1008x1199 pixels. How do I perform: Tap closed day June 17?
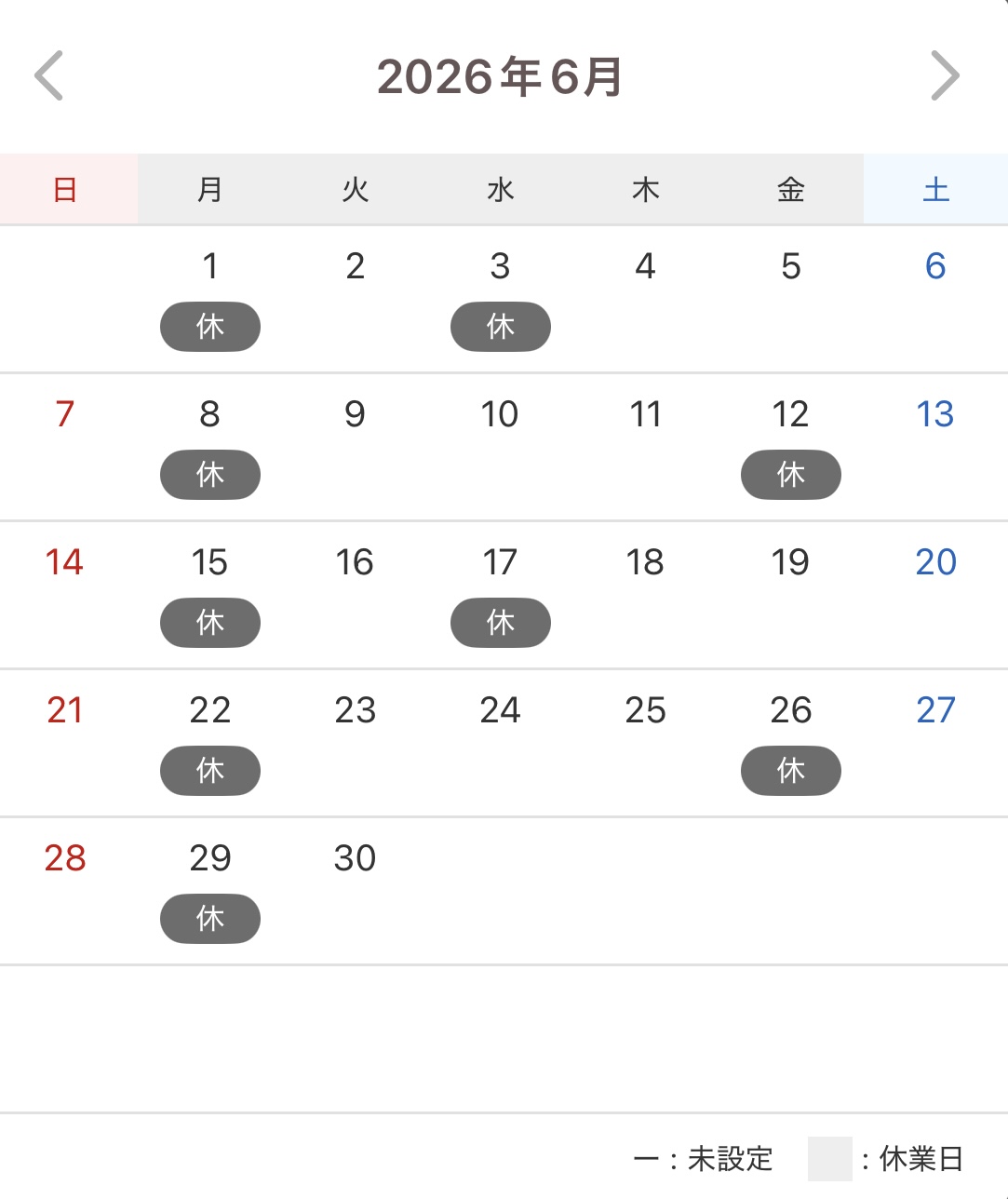point(500,594)
